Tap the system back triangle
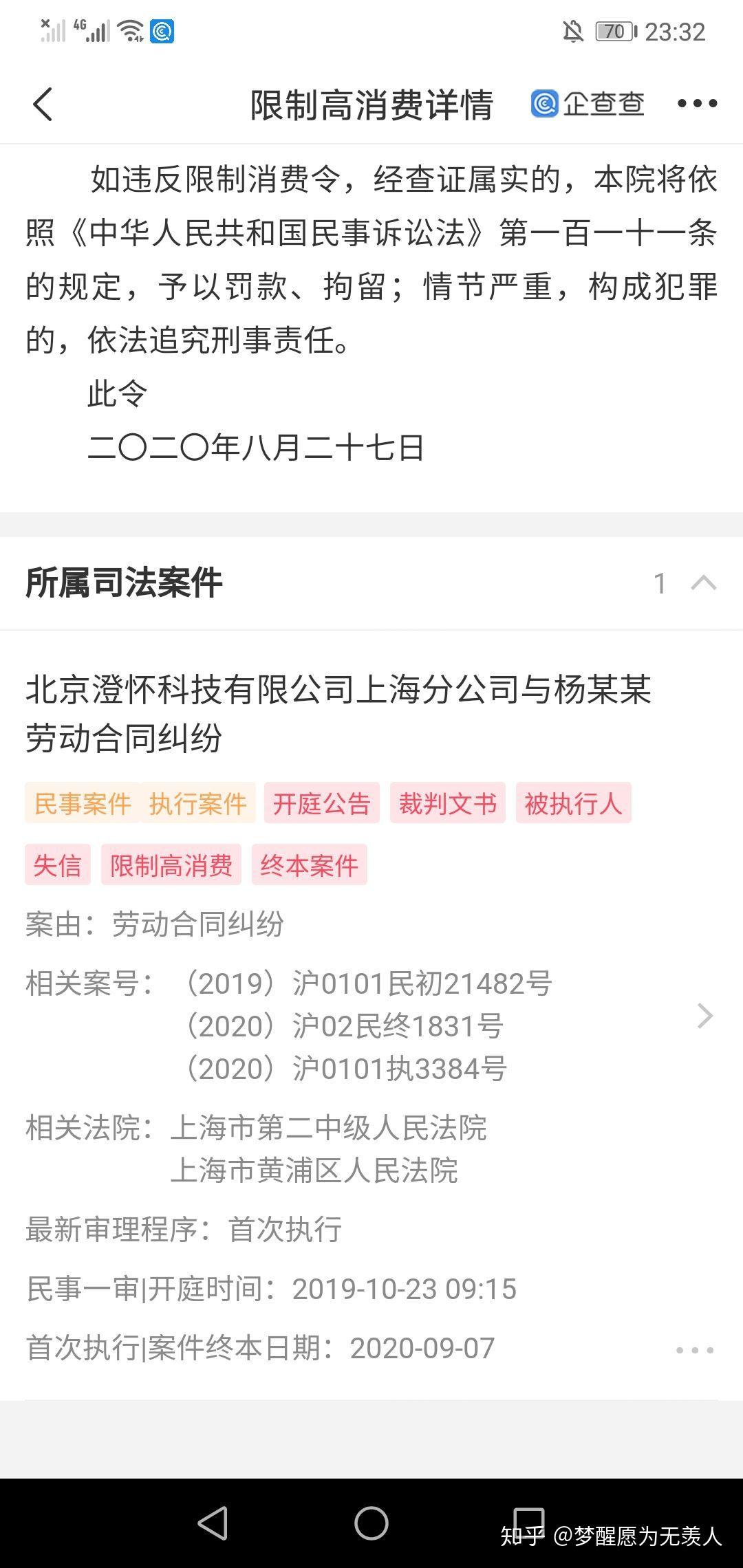This screenshot has width=743, height=1568. click(x=213, y=1523)
